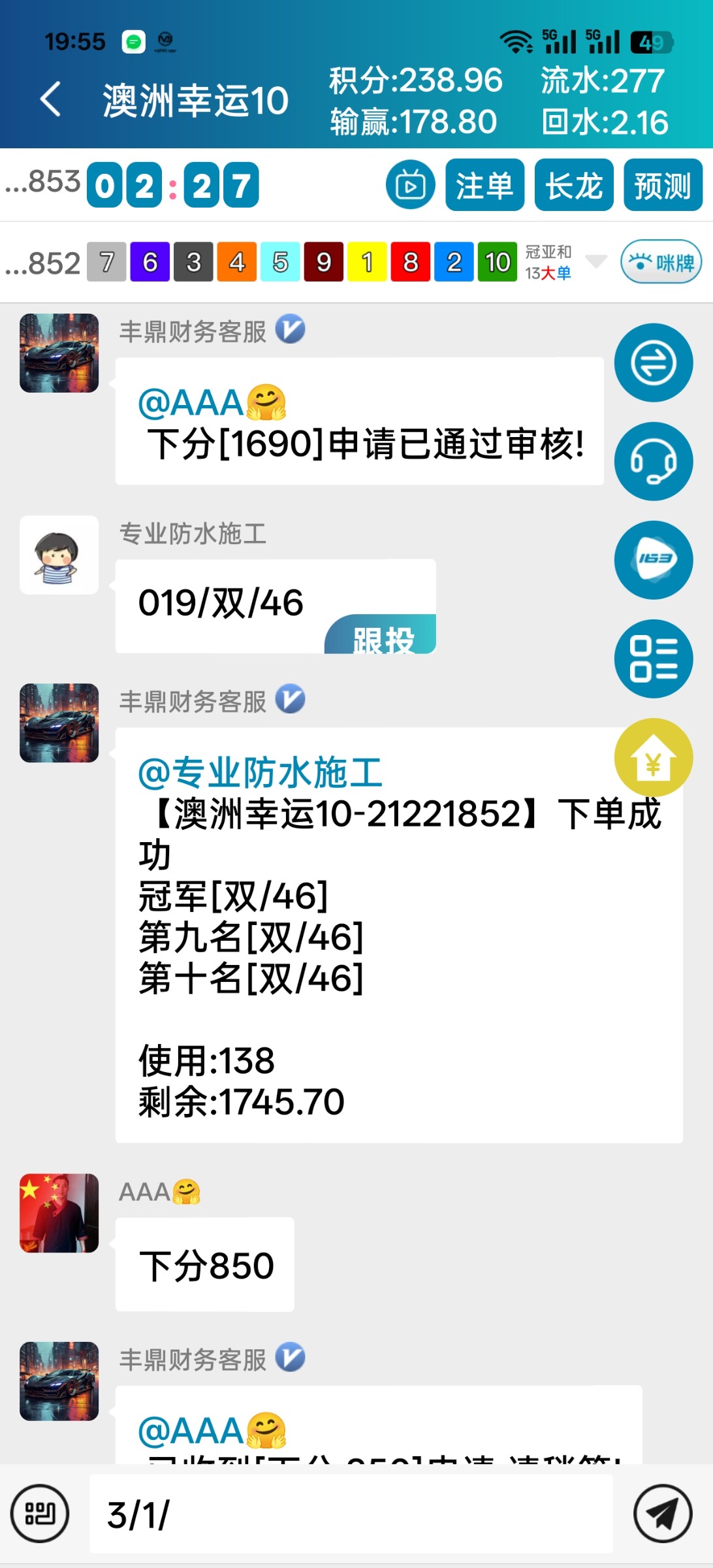
Task: Open the keypad panel icon
Action: 40,1514
